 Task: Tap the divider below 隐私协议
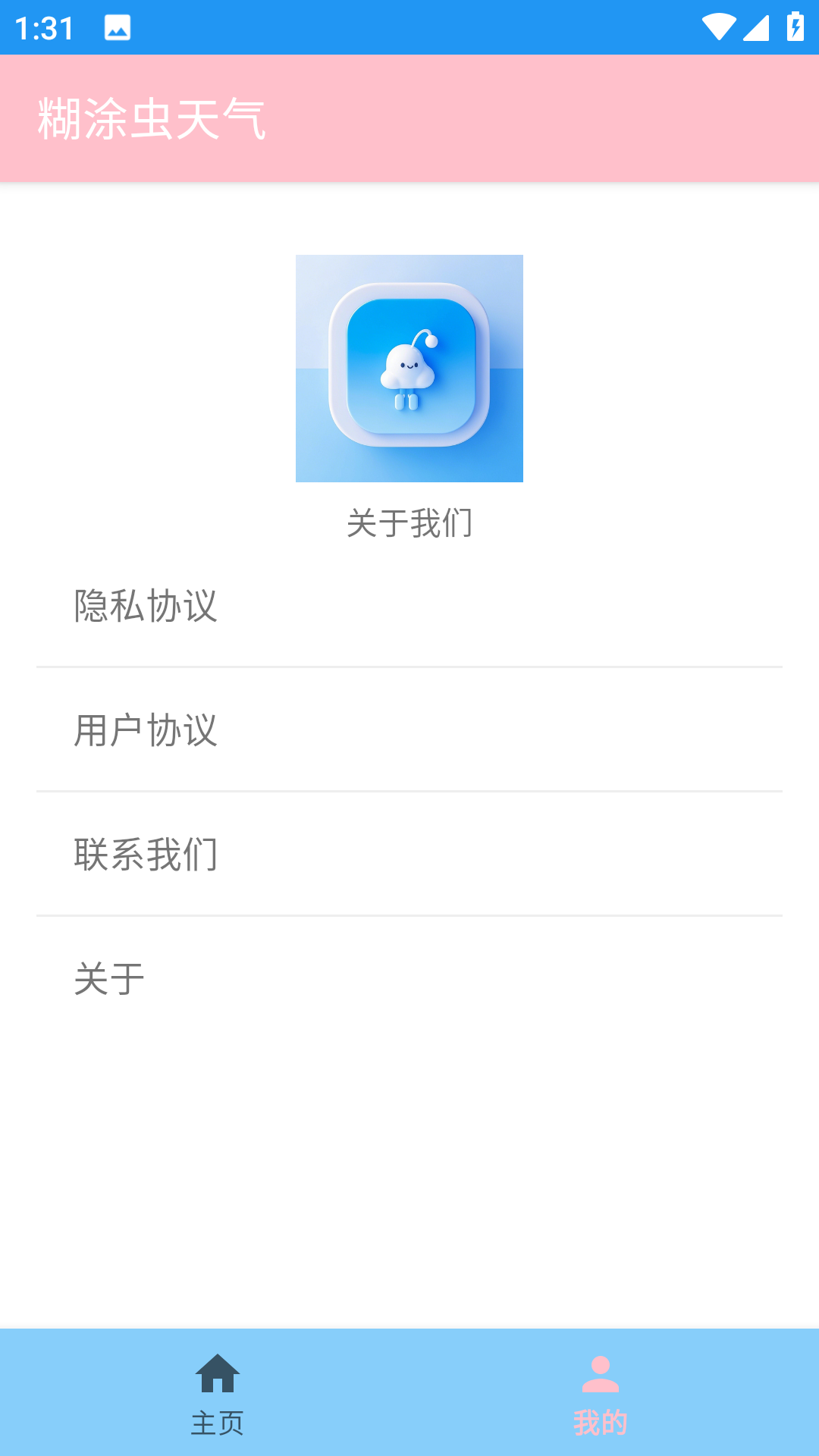(x=409, y=667)
